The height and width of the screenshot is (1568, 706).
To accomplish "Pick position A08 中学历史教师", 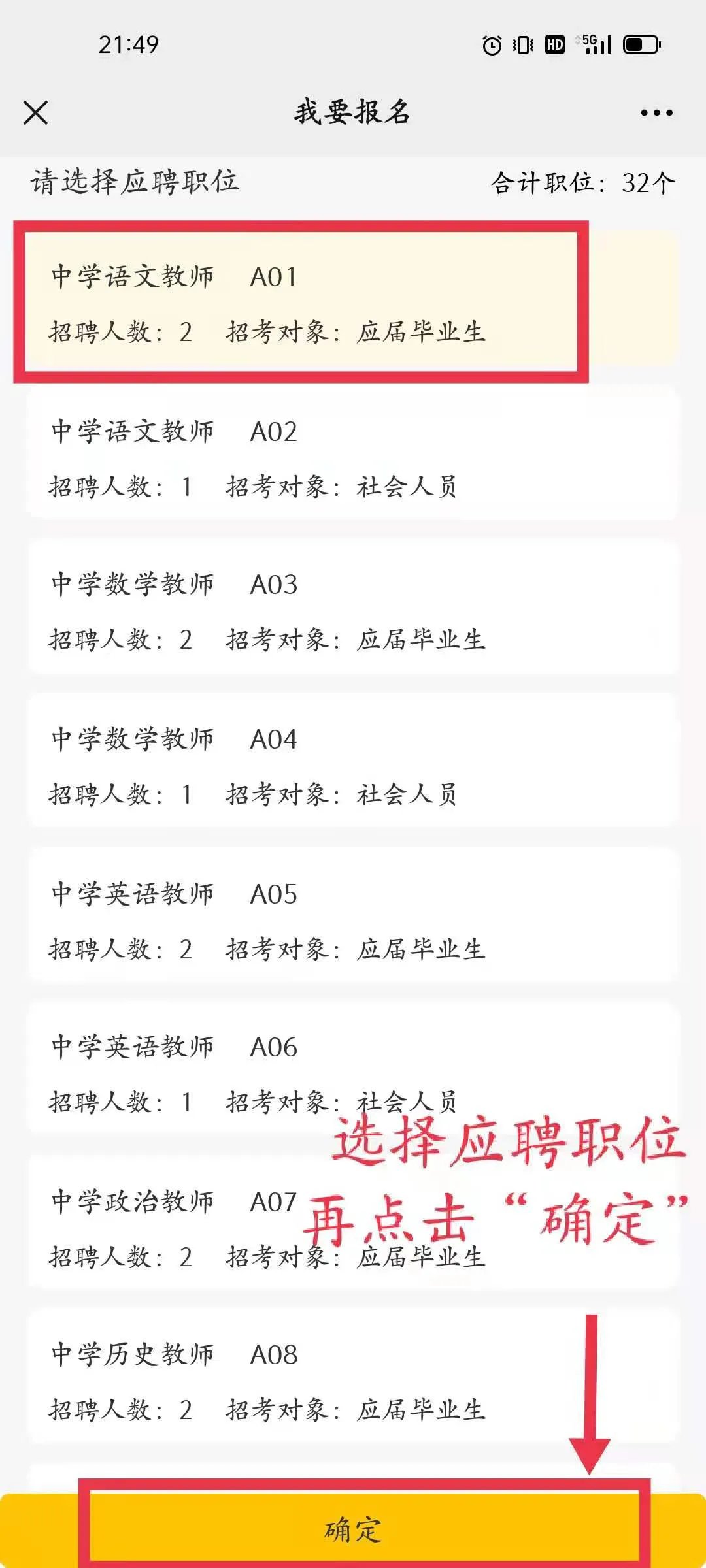I will [x=353, y=1380].
